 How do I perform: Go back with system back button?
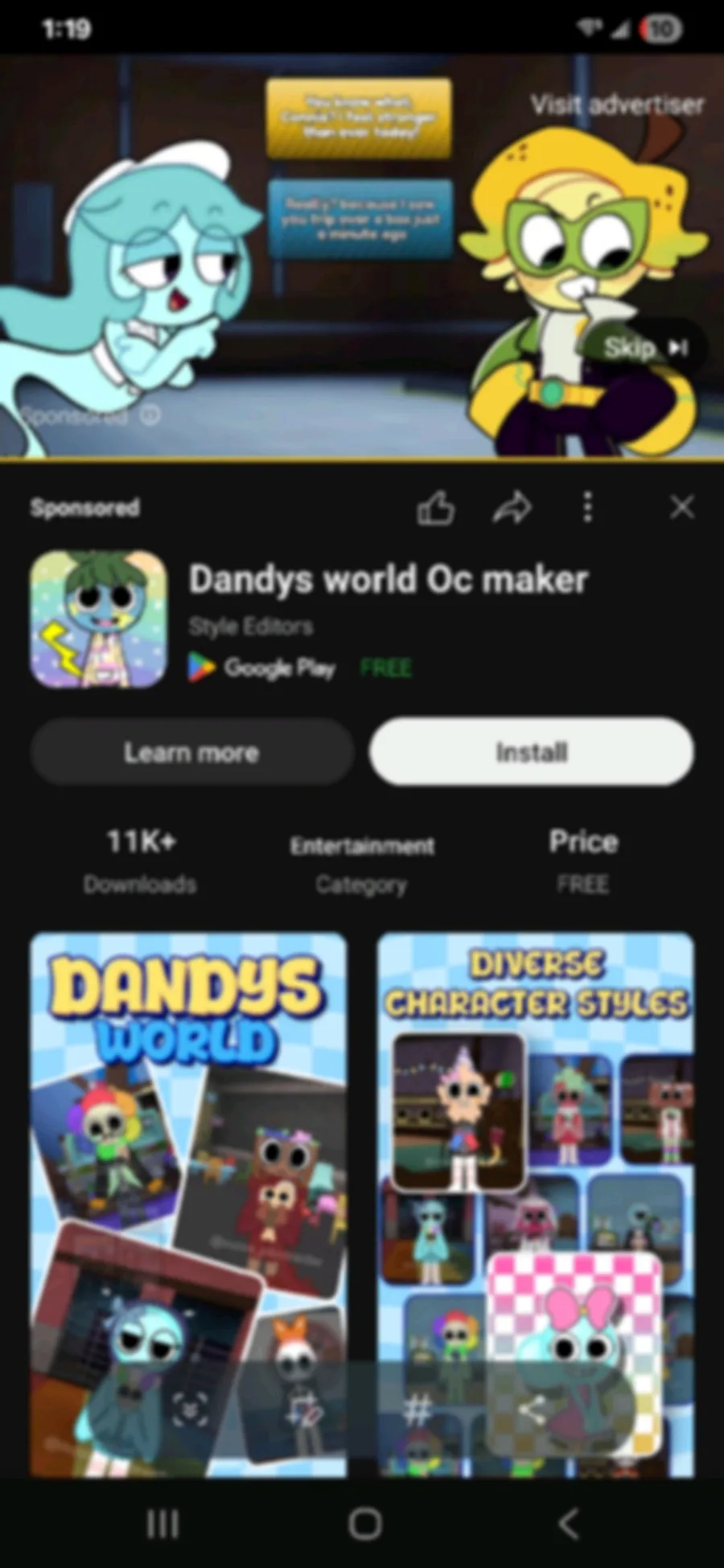coord(568,1523)
